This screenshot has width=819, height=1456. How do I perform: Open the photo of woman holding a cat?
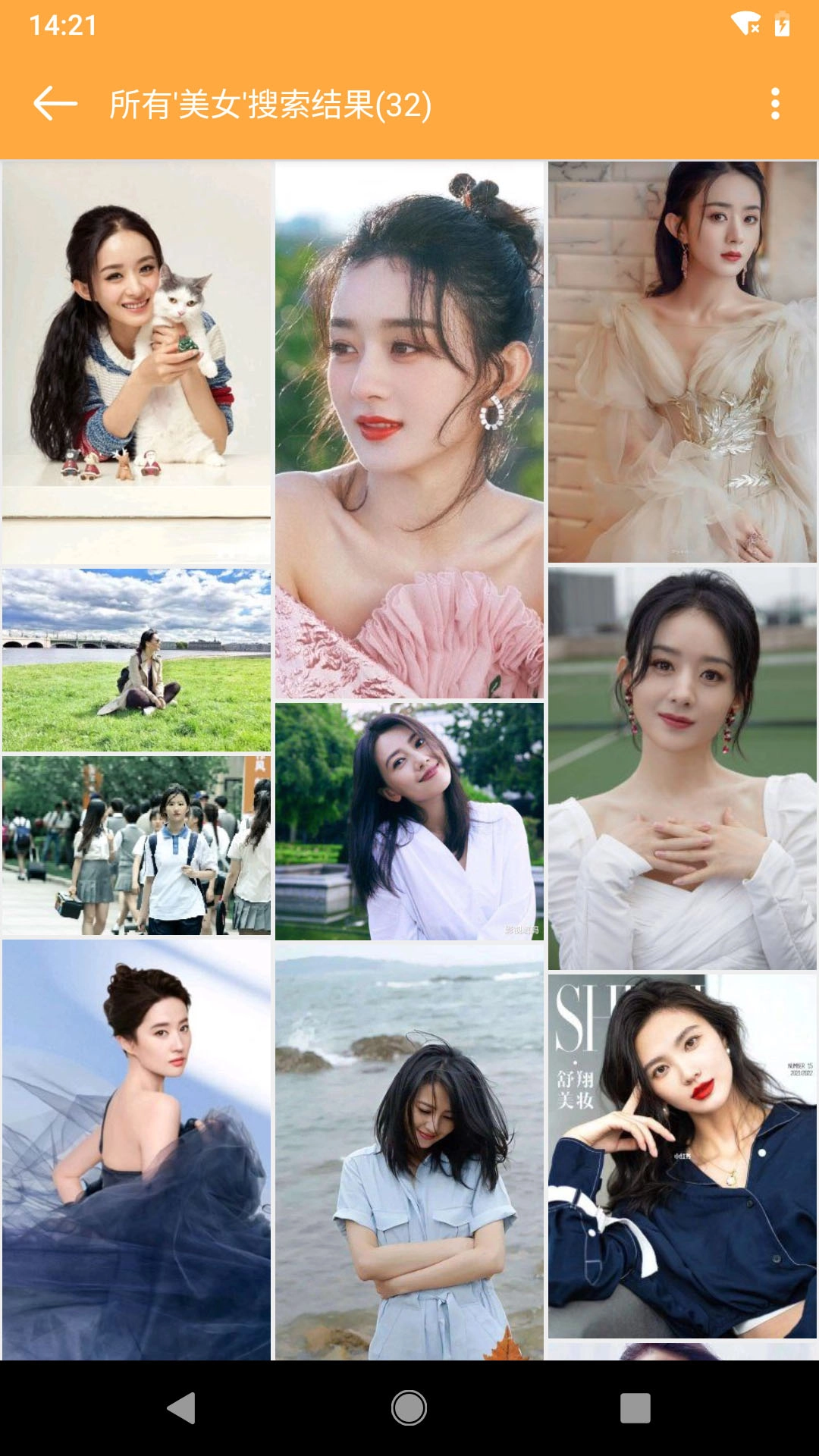(x=136, y=362)
